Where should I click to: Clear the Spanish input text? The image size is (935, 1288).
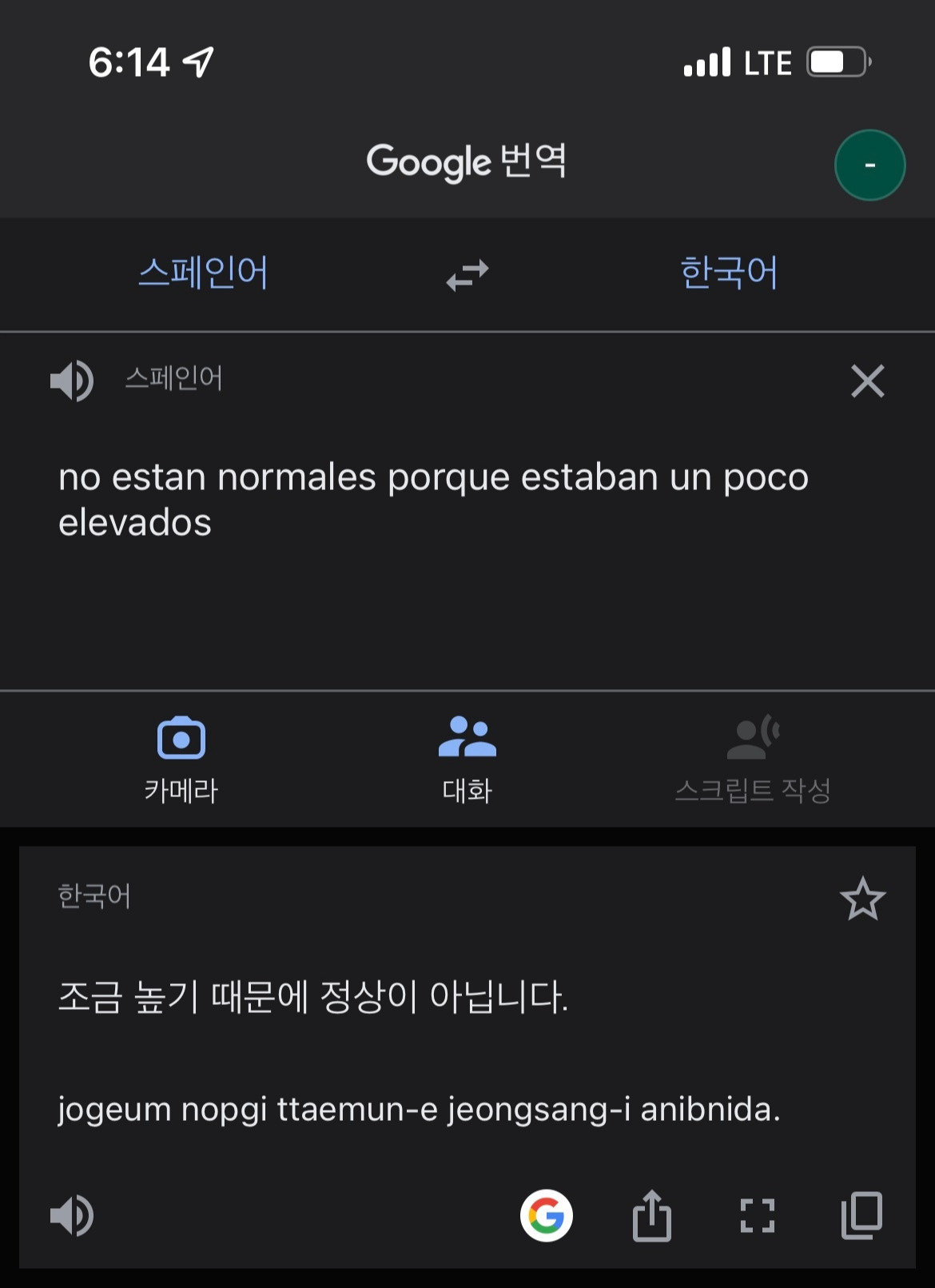tap(866, 381)
